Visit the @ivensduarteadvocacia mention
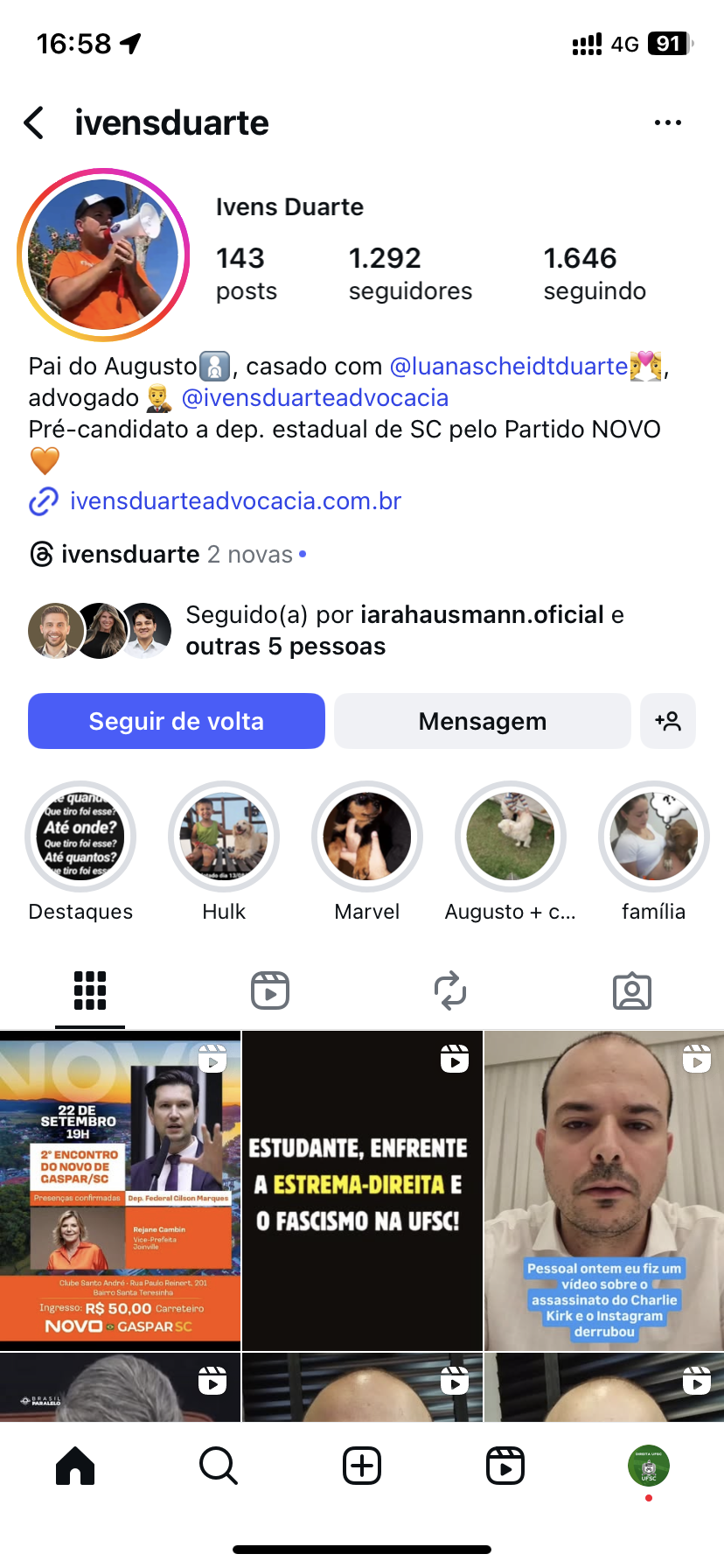 (315, 397)
